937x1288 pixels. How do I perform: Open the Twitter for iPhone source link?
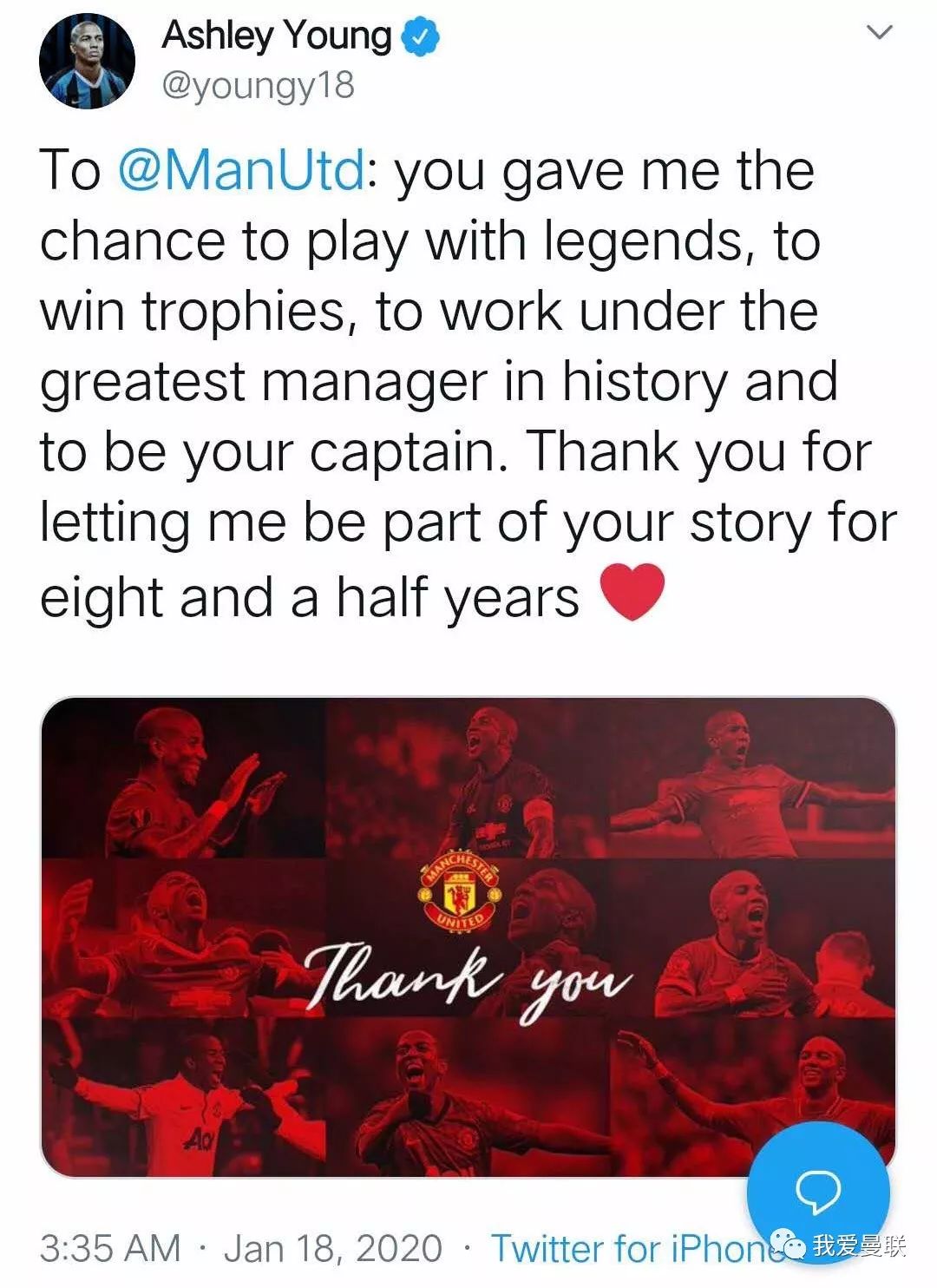(625, 1249)
